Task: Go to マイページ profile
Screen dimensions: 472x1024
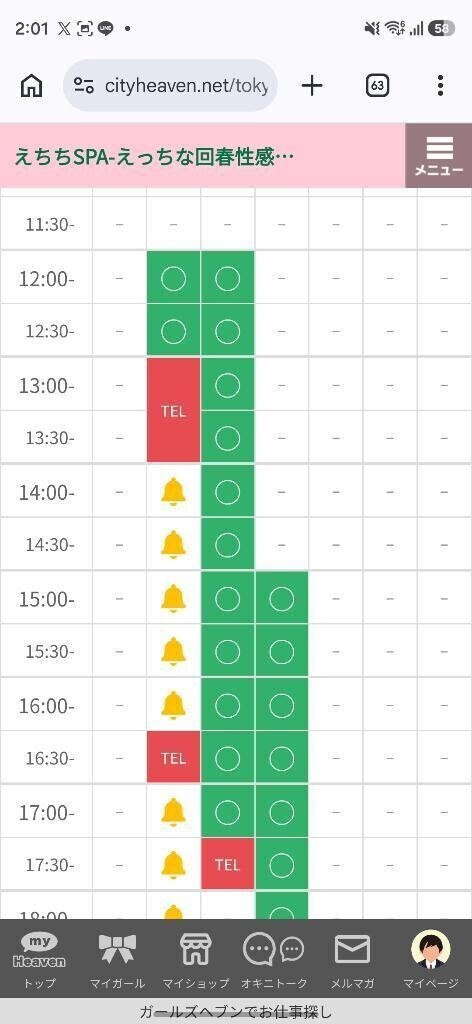Action: pos(430,959)
